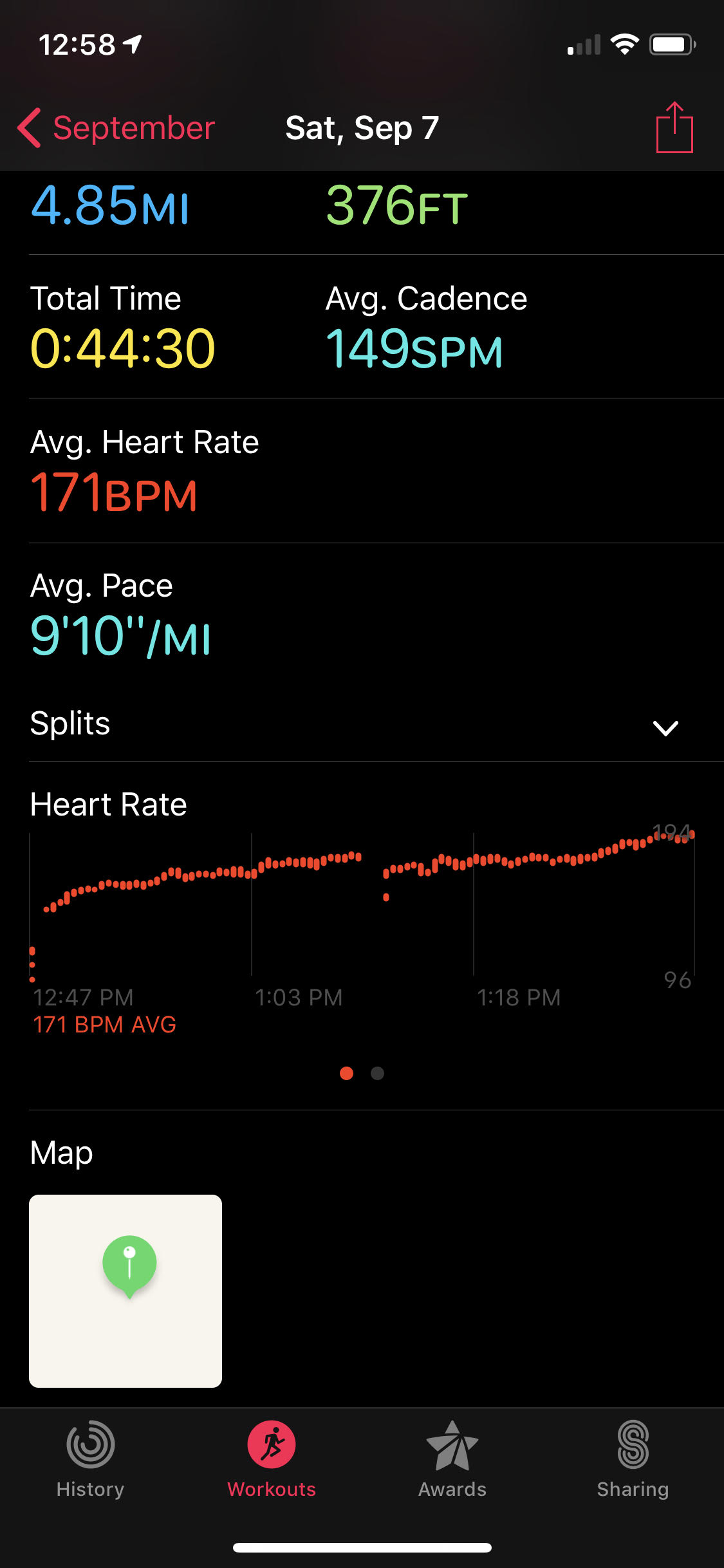Share this Sep 7 workout
Screen dimensions: 724x1568
coord(674,128)
